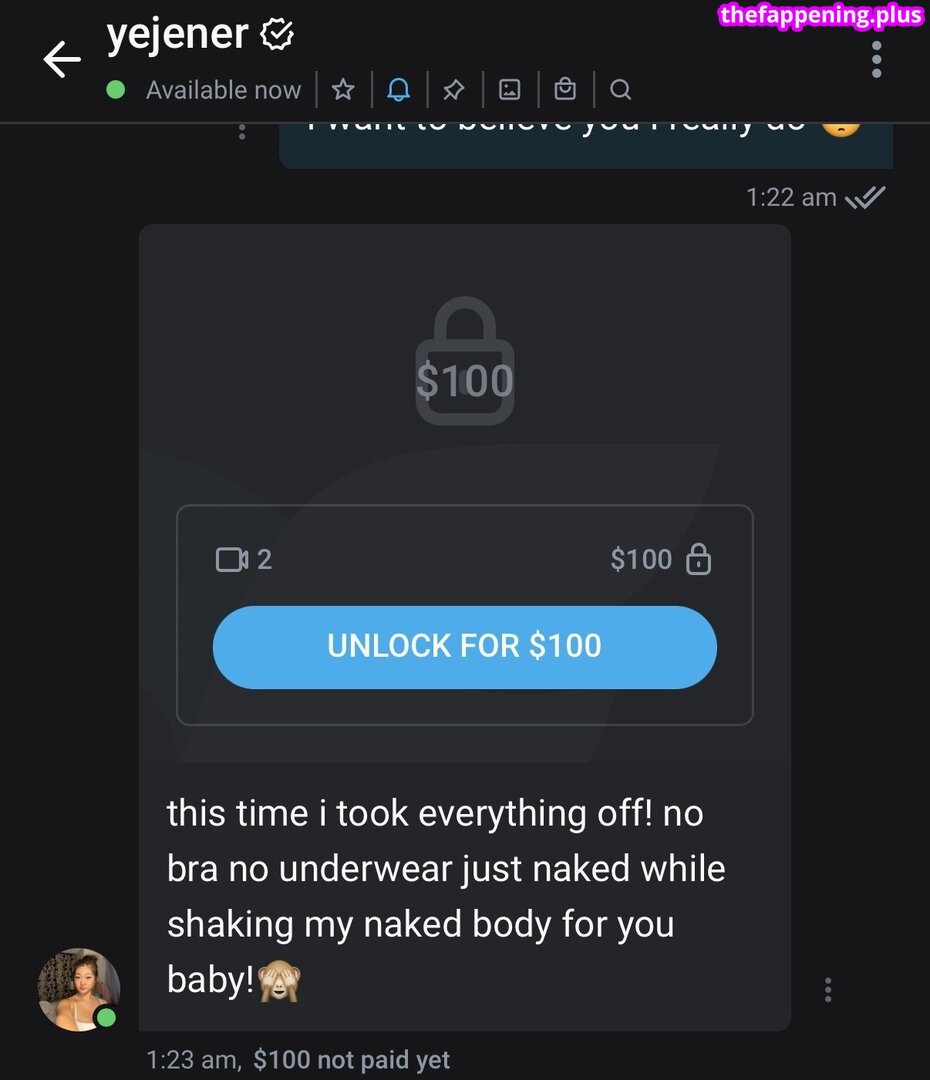Open the purchases bag icon
Image resolution: width=930 pixels, height=1080 pixels.
point(565,90)
